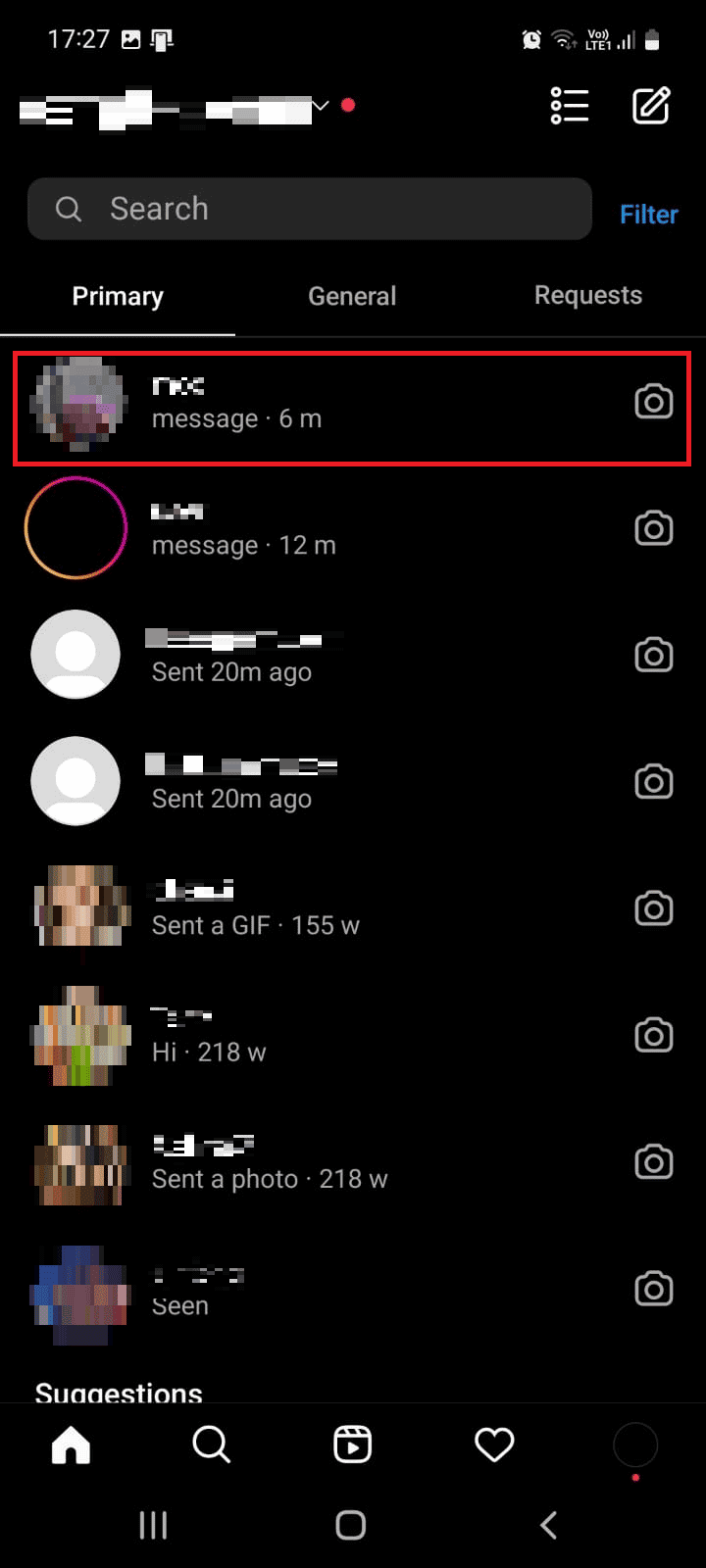Screen dimensions: 706x1568
Task: Tap the Search messages field
Action: tap(310, 209)
